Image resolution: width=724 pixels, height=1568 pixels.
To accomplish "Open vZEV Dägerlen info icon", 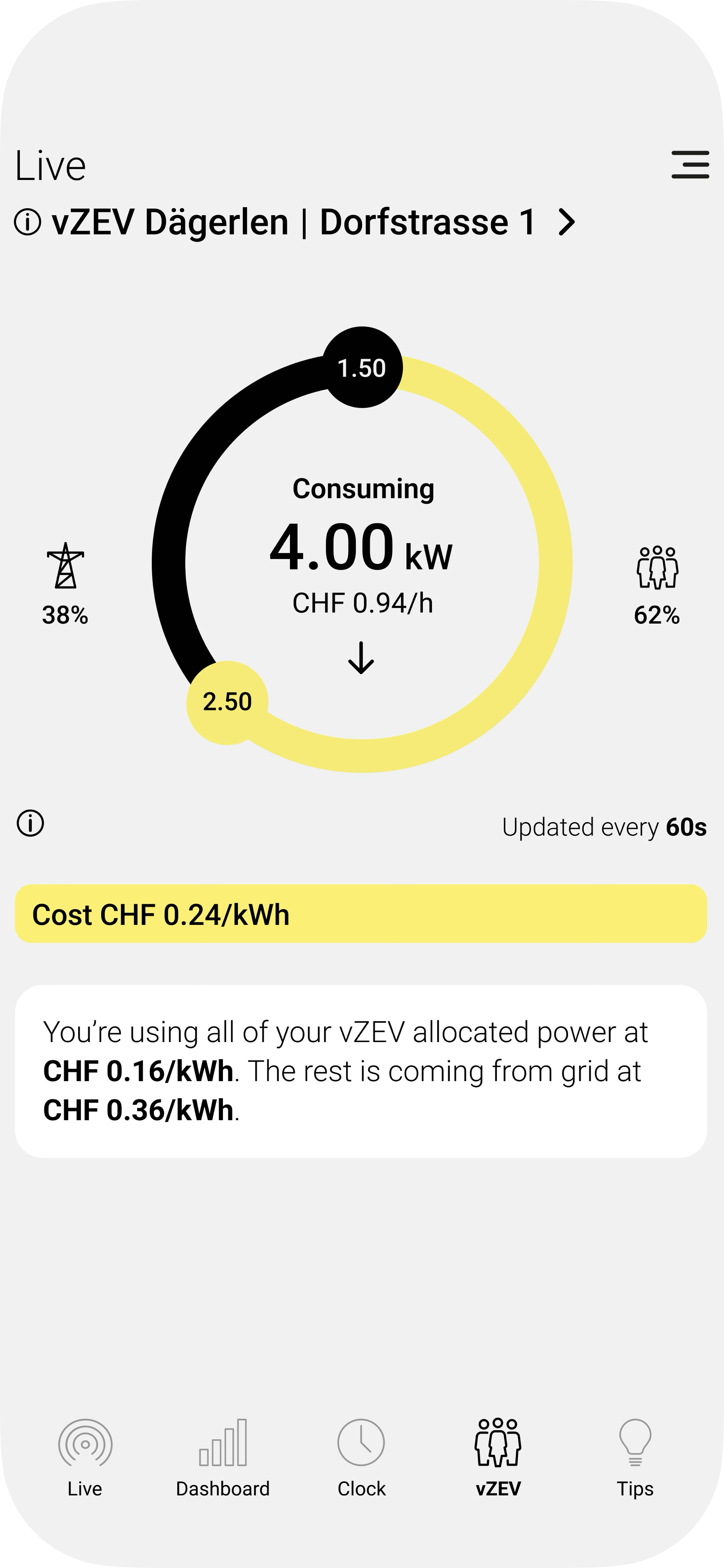I will coord(28,222).
